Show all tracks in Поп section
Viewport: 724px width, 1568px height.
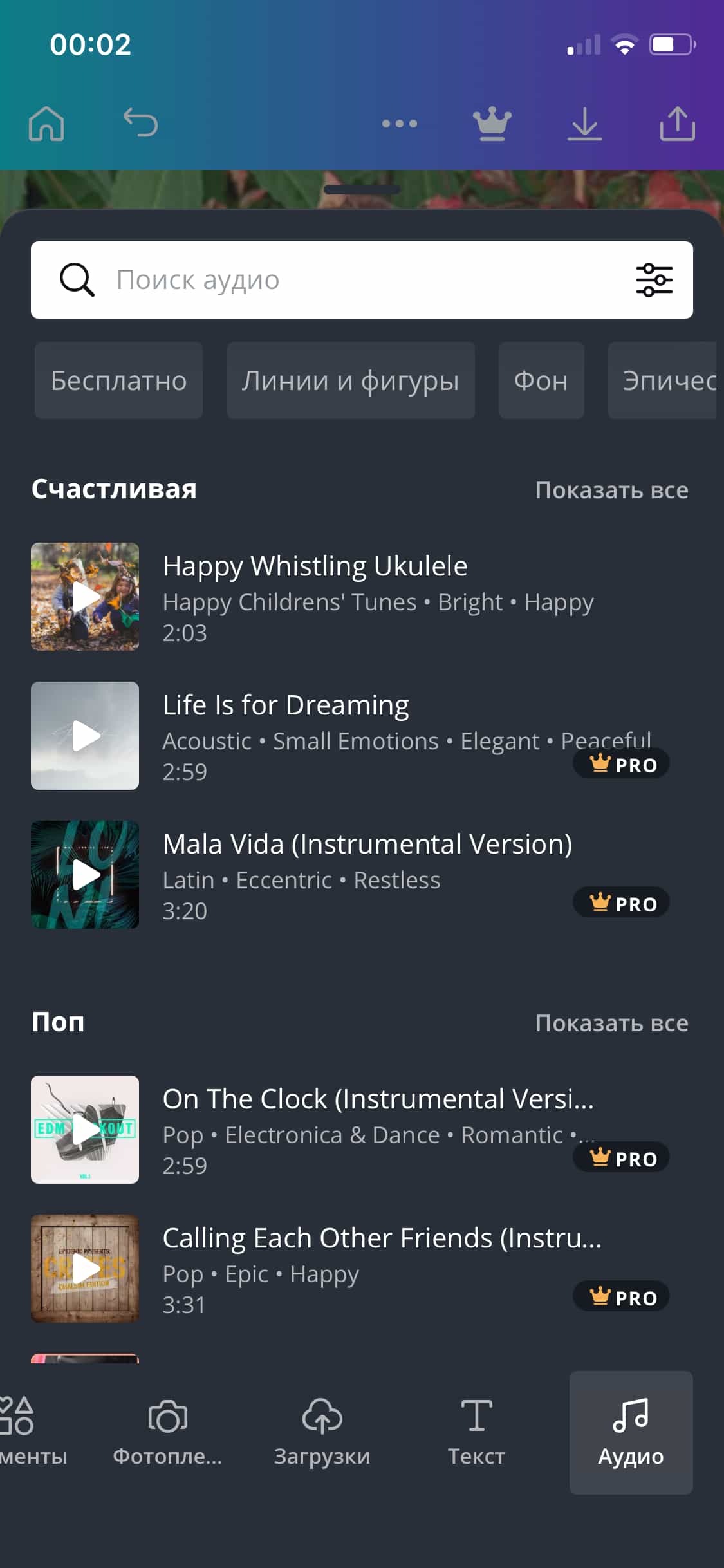coord(611,1023)
